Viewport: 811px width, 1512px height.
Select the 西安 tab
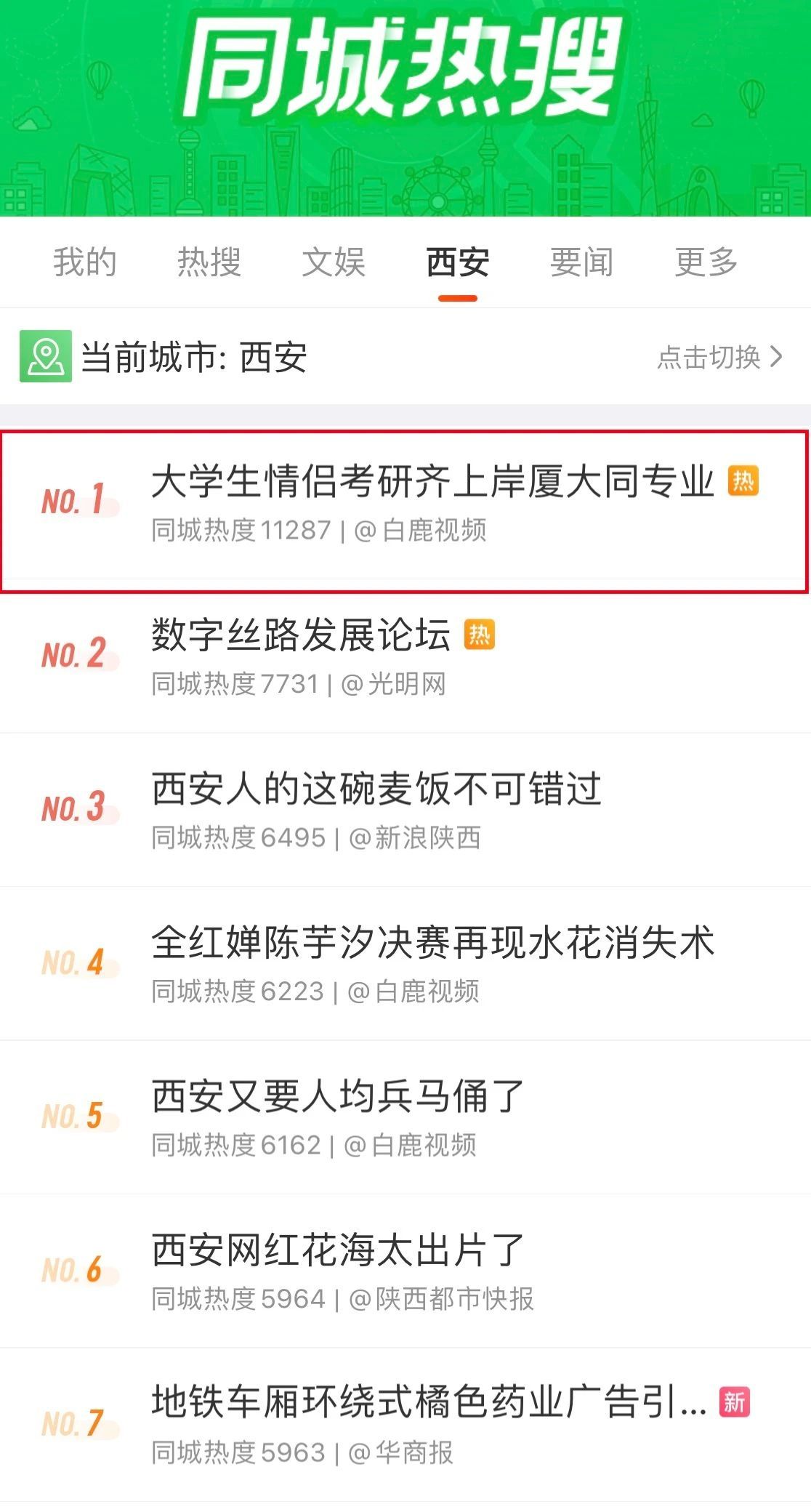pyautogui.click(x=458, y=262)
